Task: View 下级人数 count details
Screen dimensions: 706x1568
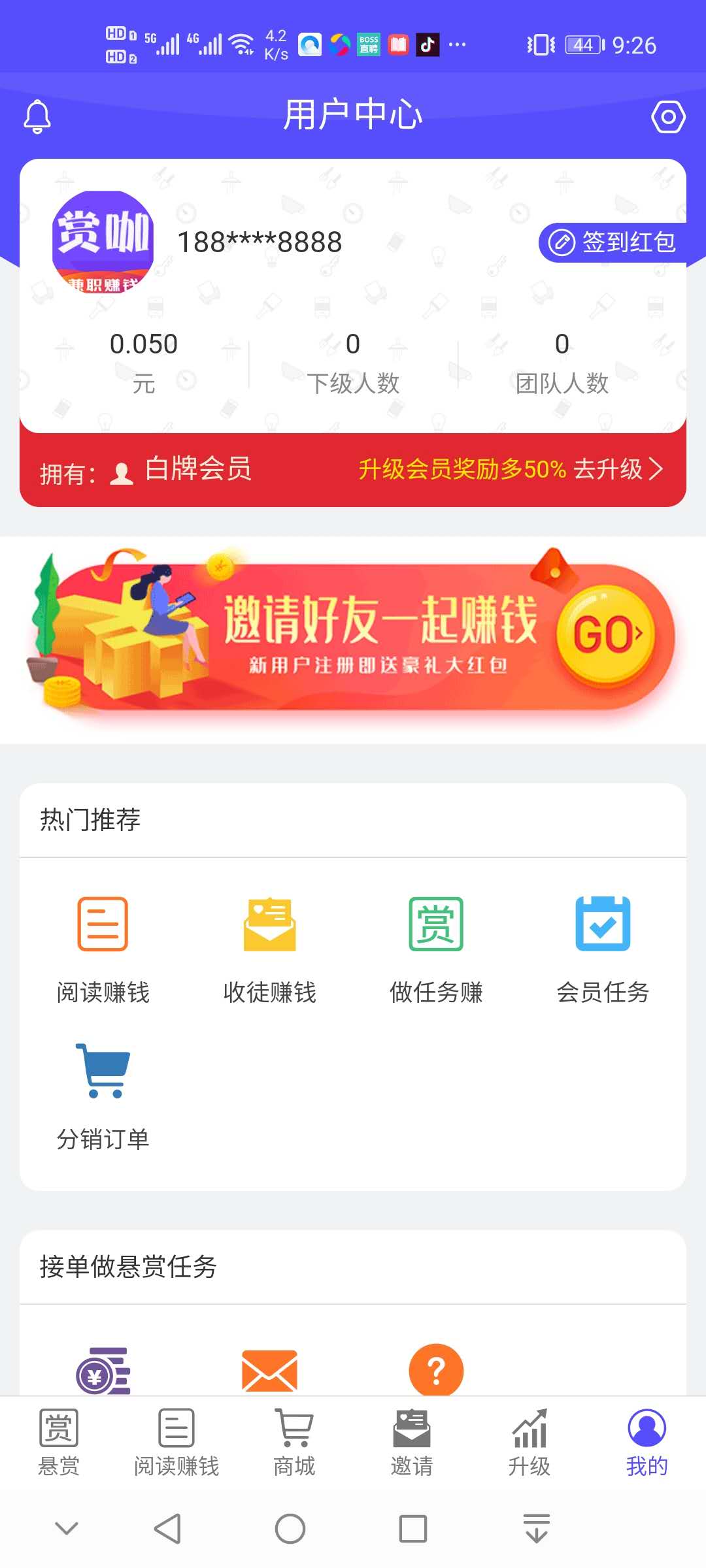Action: coord(353,363)
